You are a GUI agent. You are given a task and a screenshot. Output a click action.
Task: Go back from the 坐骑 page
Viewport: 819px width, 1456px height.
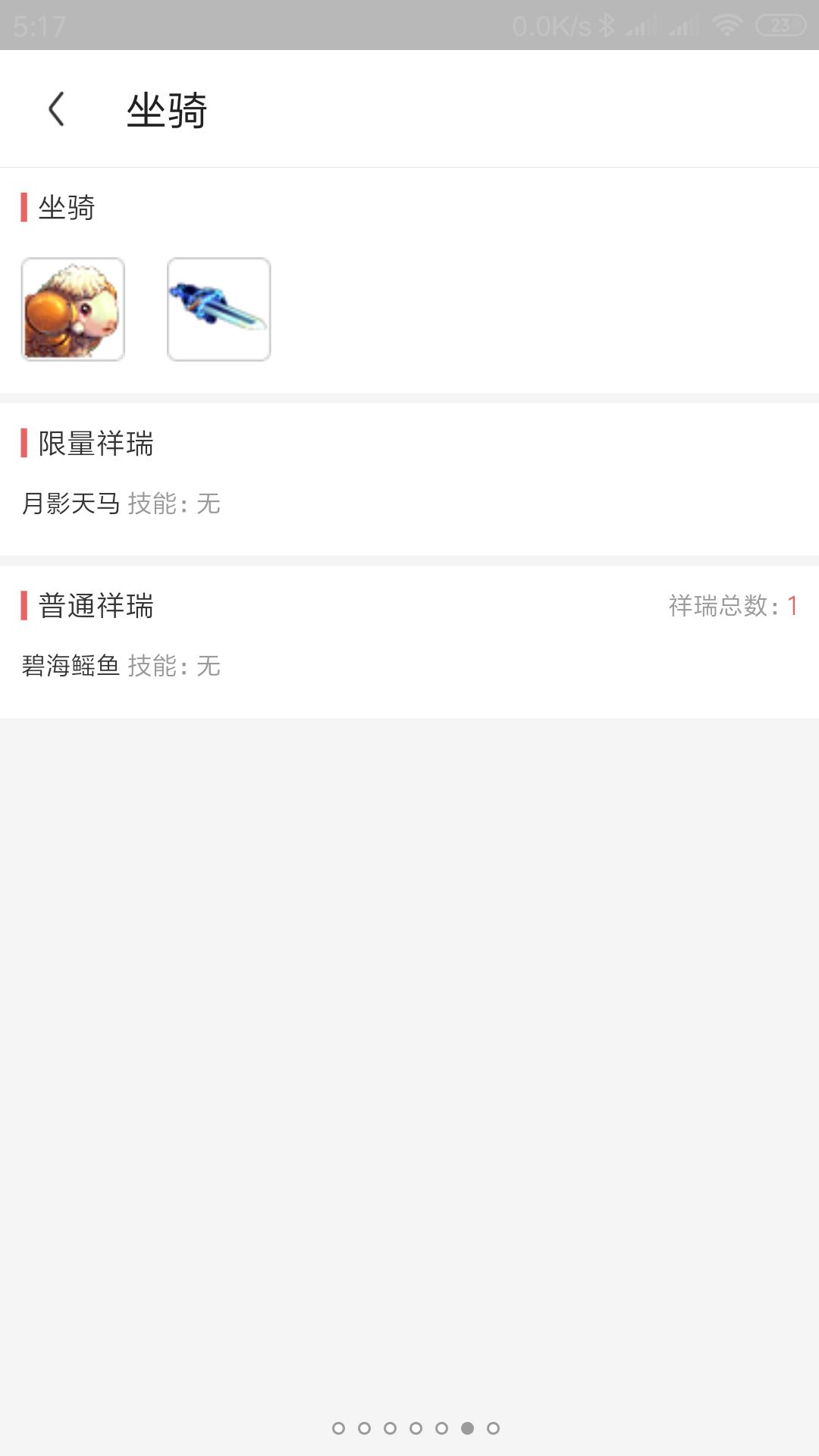point(56,109)
